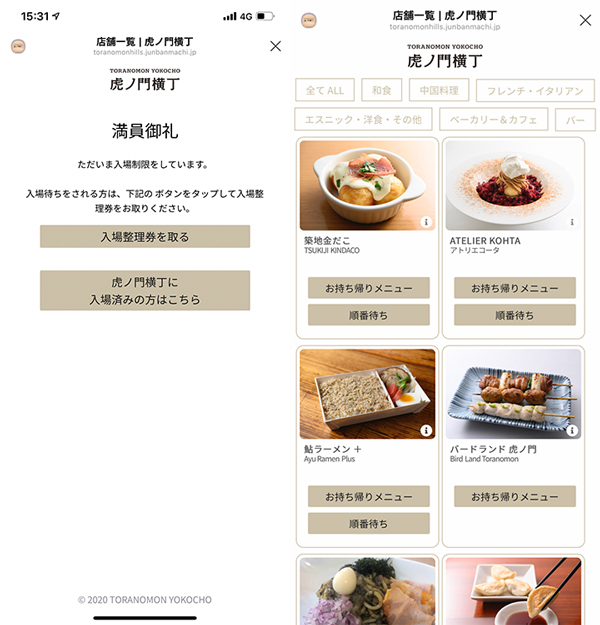View バードランド 虎ノ門 takeout menu
The image size is (600, 625).
tap(514, 497)
